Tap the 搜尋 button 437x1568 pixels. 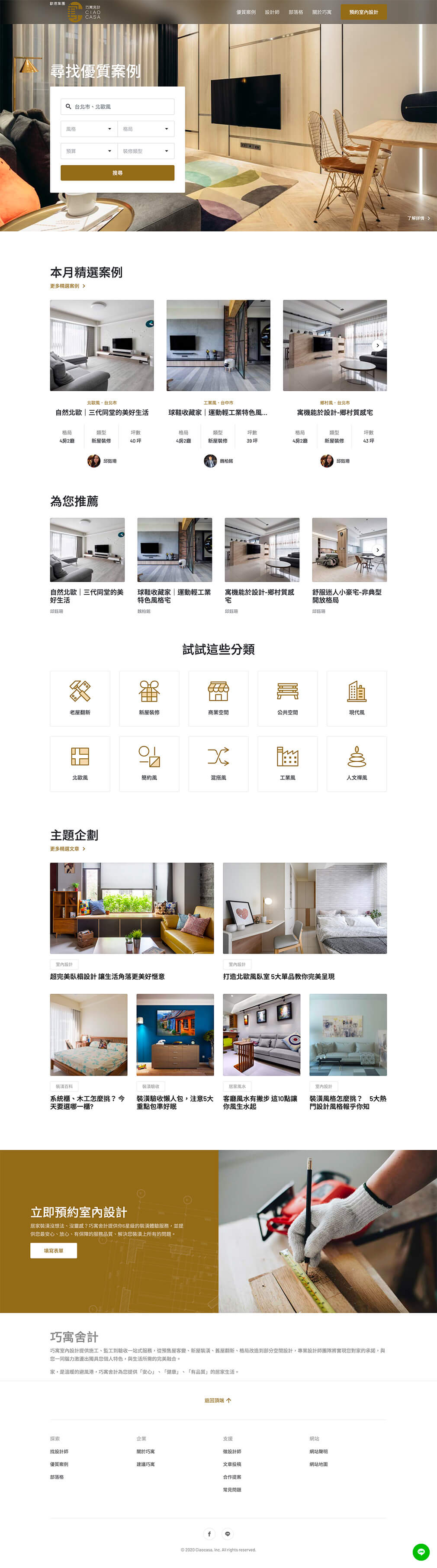117,173
